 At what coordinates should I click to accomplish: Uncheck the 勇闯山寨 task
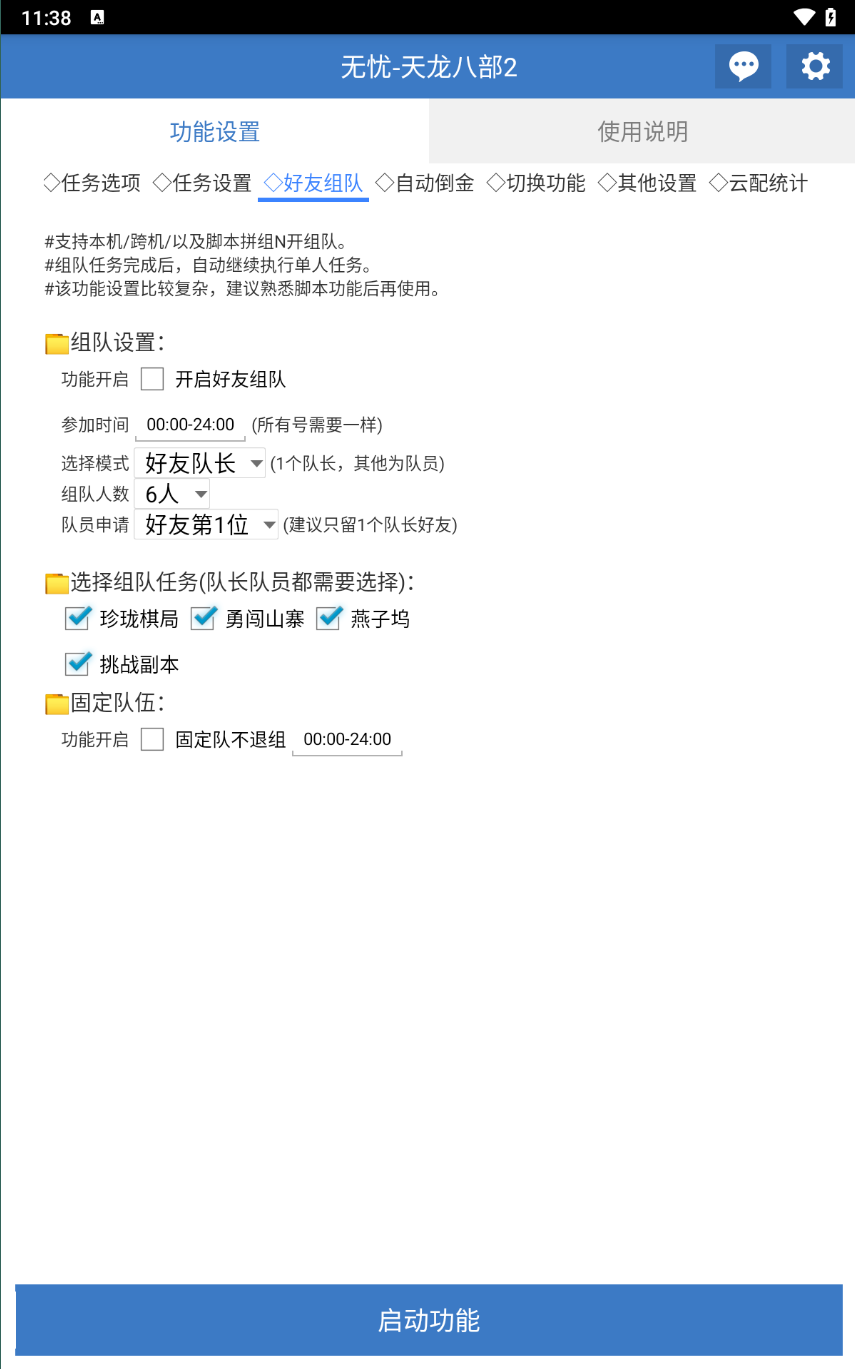click(203, 619)
